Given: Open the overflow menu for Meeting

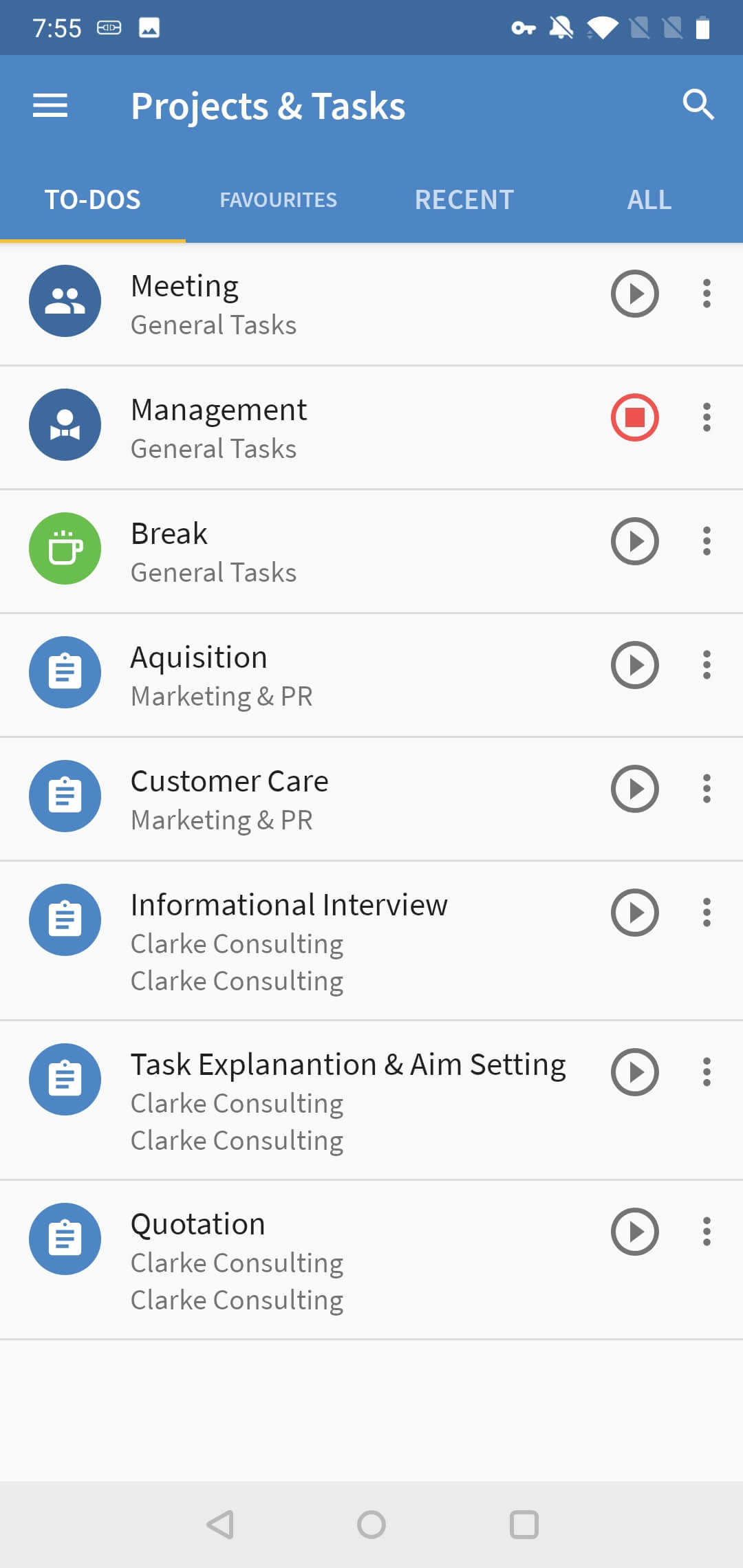Looking at the screenshot, I should click(707, 294).
